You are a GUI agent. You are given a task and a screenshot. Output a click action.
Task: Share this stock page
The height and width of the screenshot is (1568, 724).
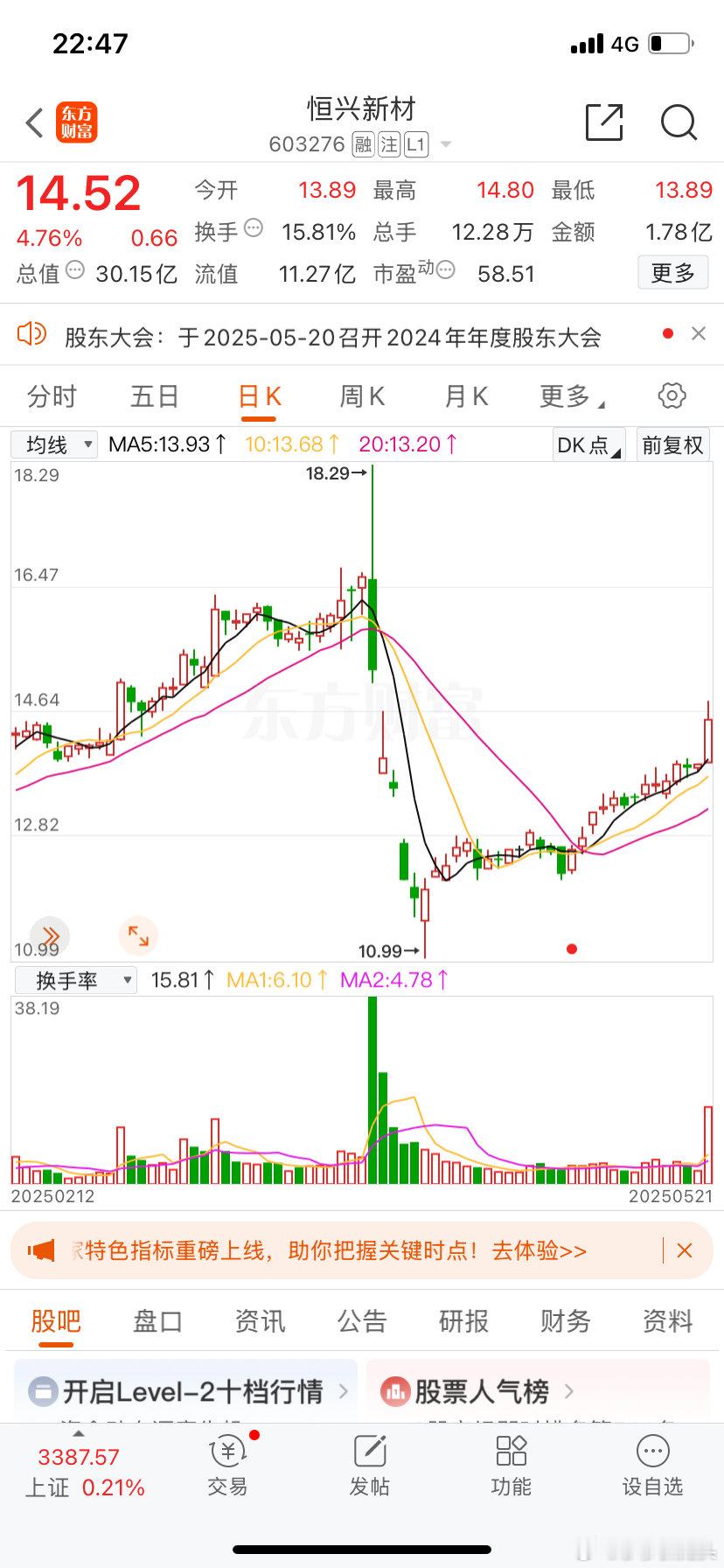click(x=604, y=122)
